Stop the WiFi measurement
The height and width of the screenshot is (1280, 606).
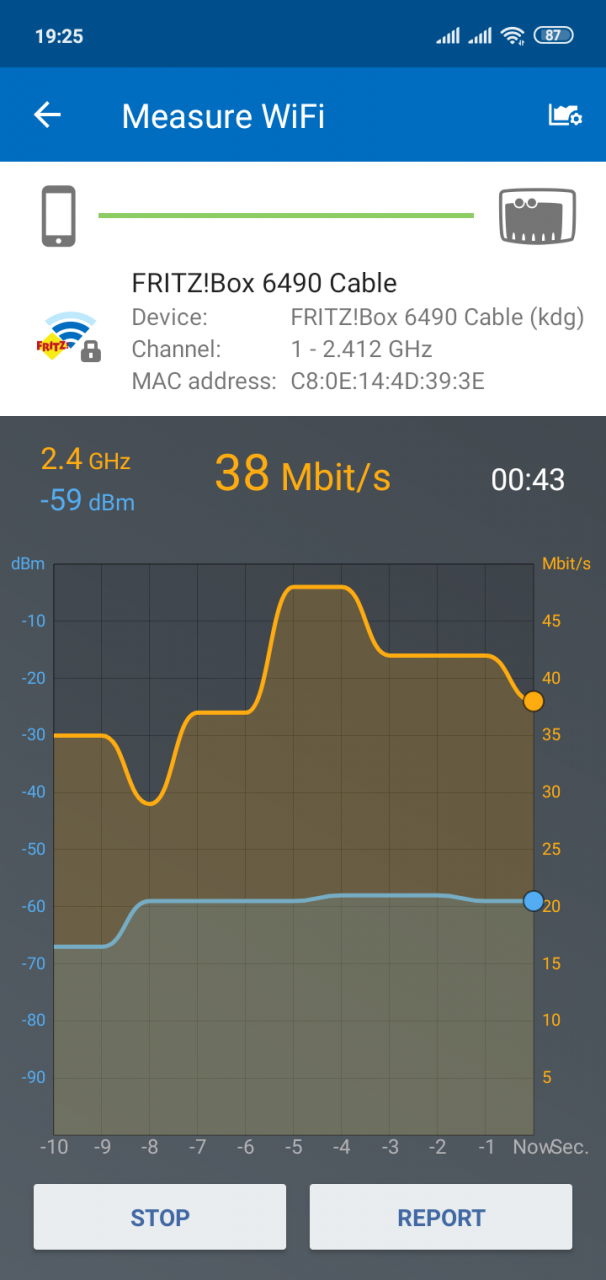(160, 1217)
